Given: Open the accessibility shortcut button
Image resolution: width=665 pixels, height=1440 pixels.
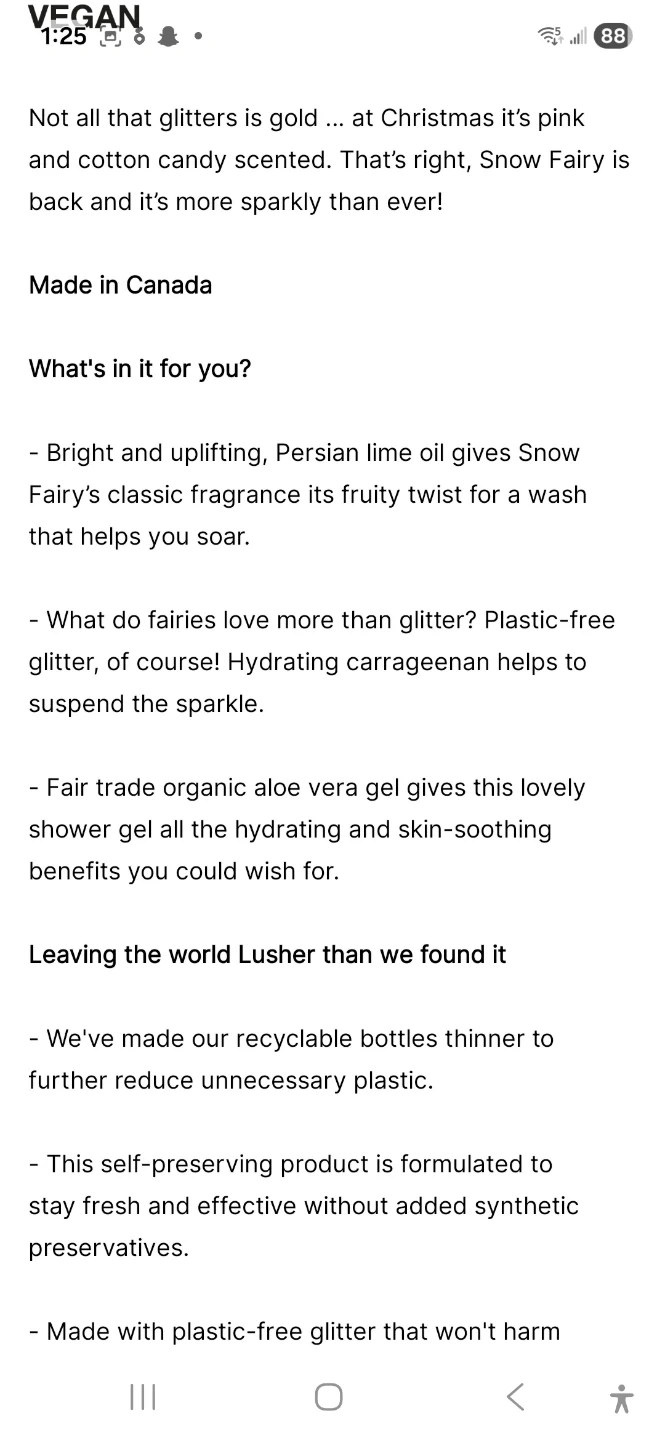Looking at the screenshot, I should click(x=621, y=1397).
